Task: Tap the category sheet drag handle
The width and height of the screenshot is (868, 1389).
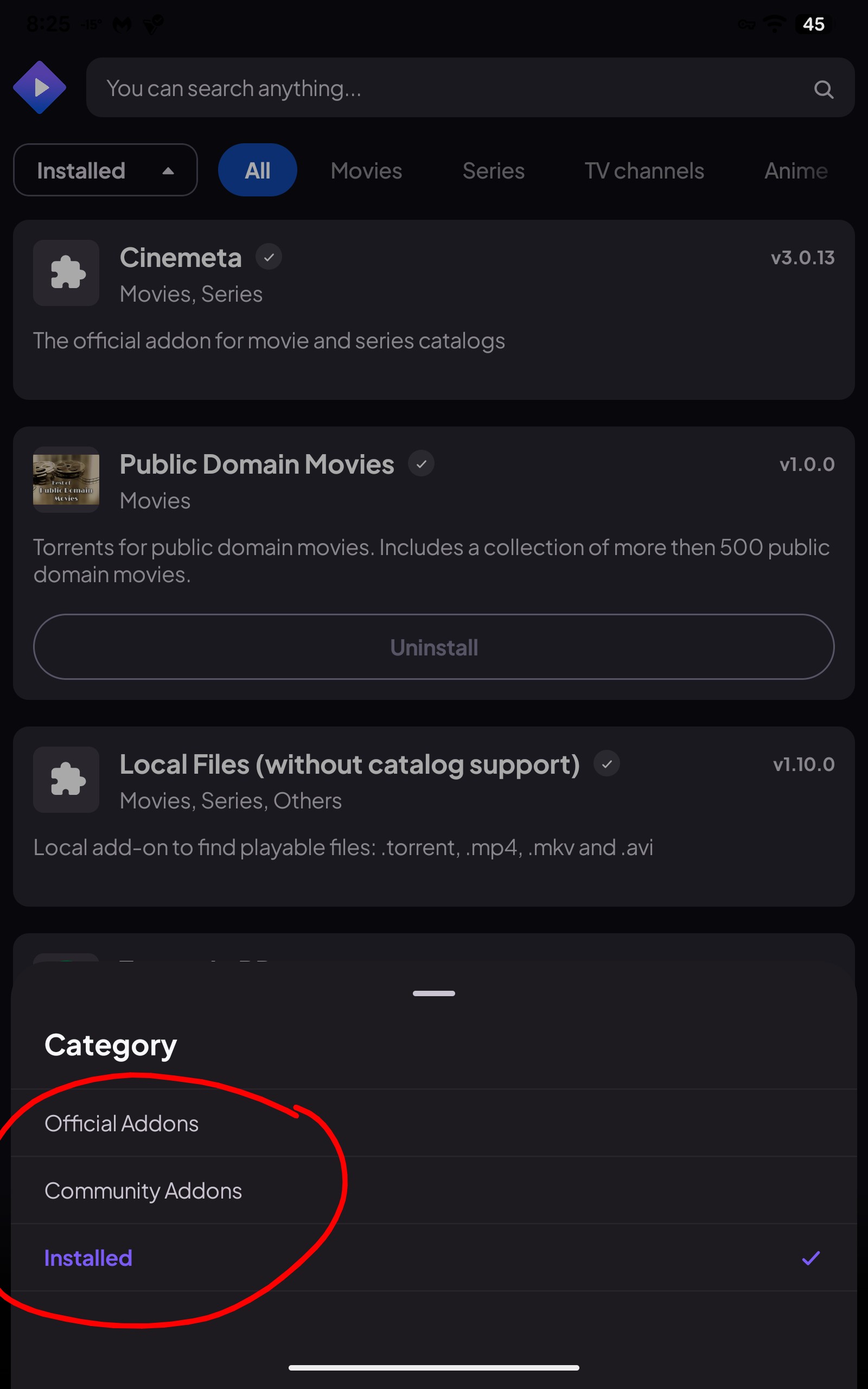Action: (x=433, y=993)
